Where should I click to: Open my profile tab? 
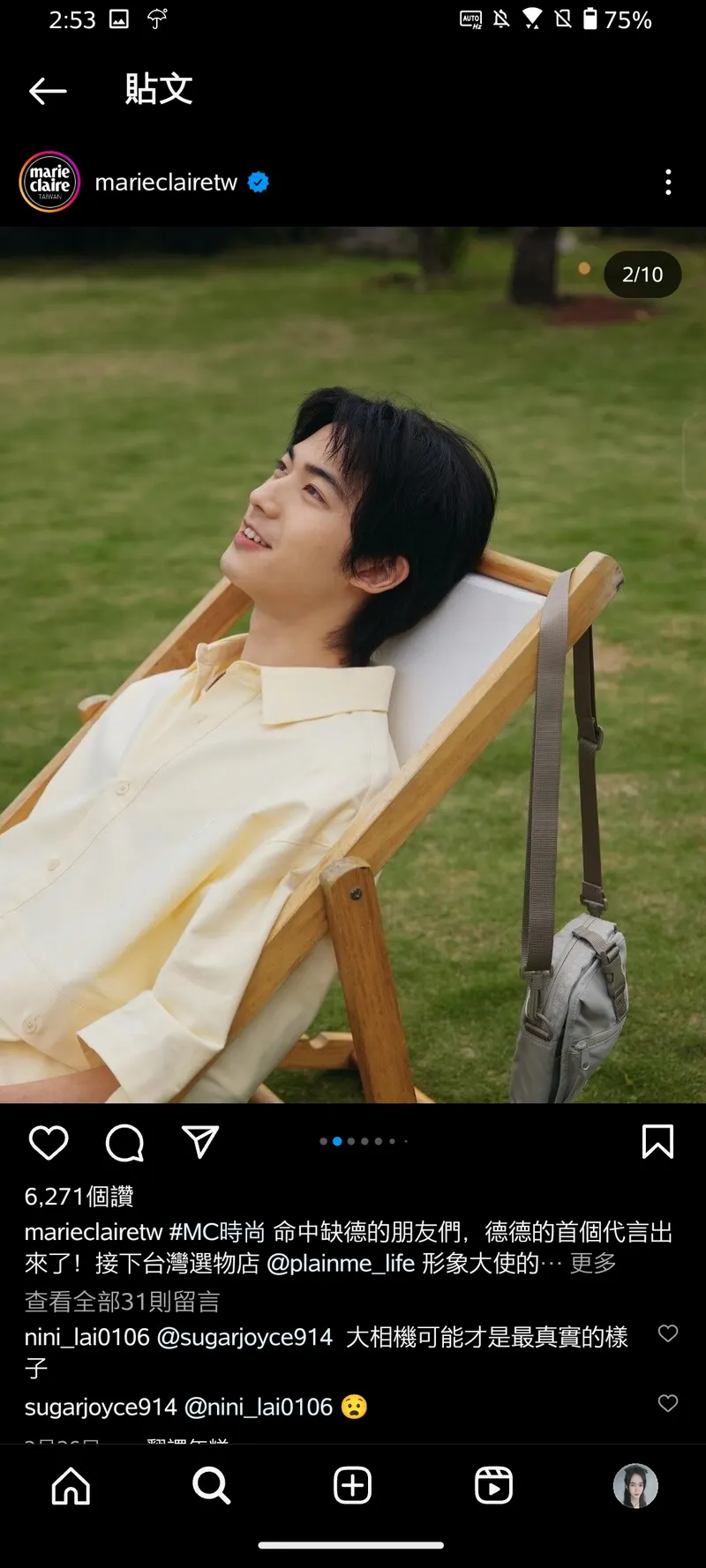point(635,1486)
